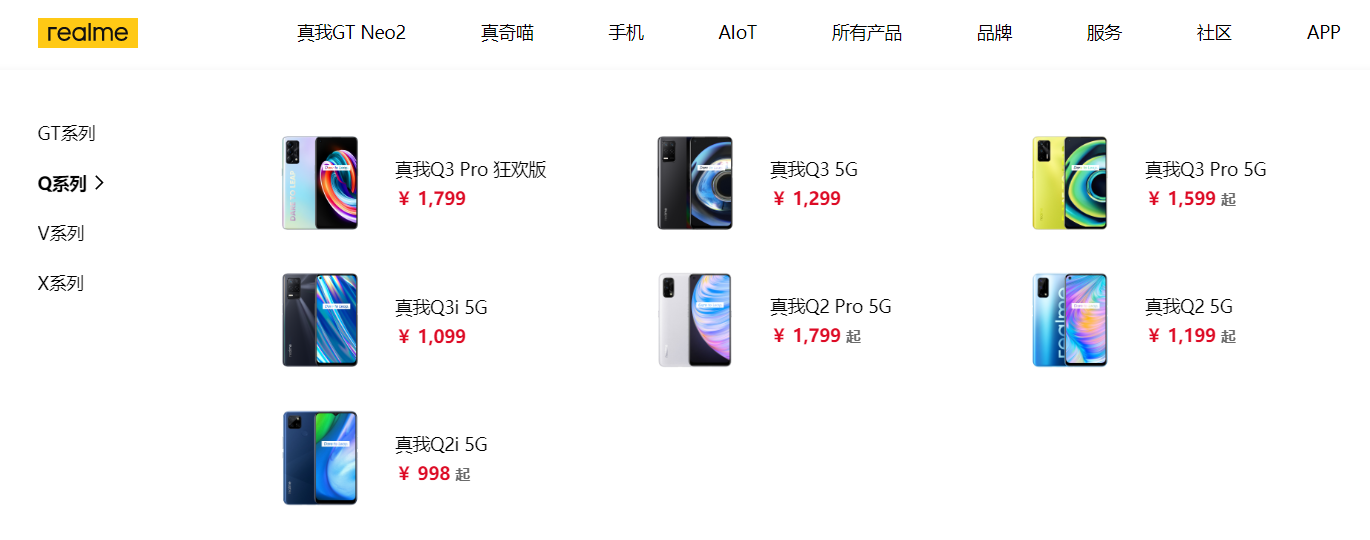Visit the 社区 community
The image size is (1370, 540).
pos(1214,33)
